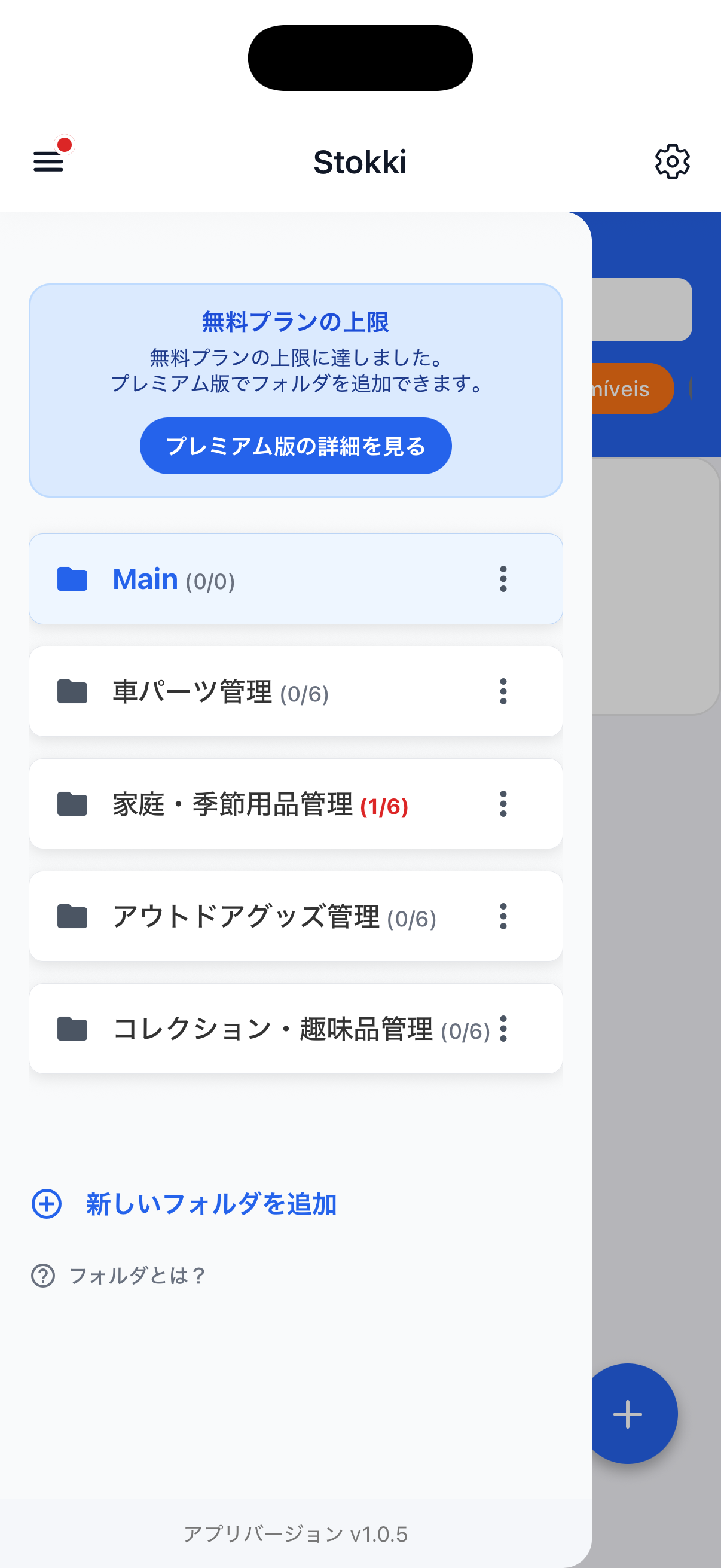Tap the アウトドアグッズ管理 folder icon
Screen dimensions: 721x1568
point(72,916)
